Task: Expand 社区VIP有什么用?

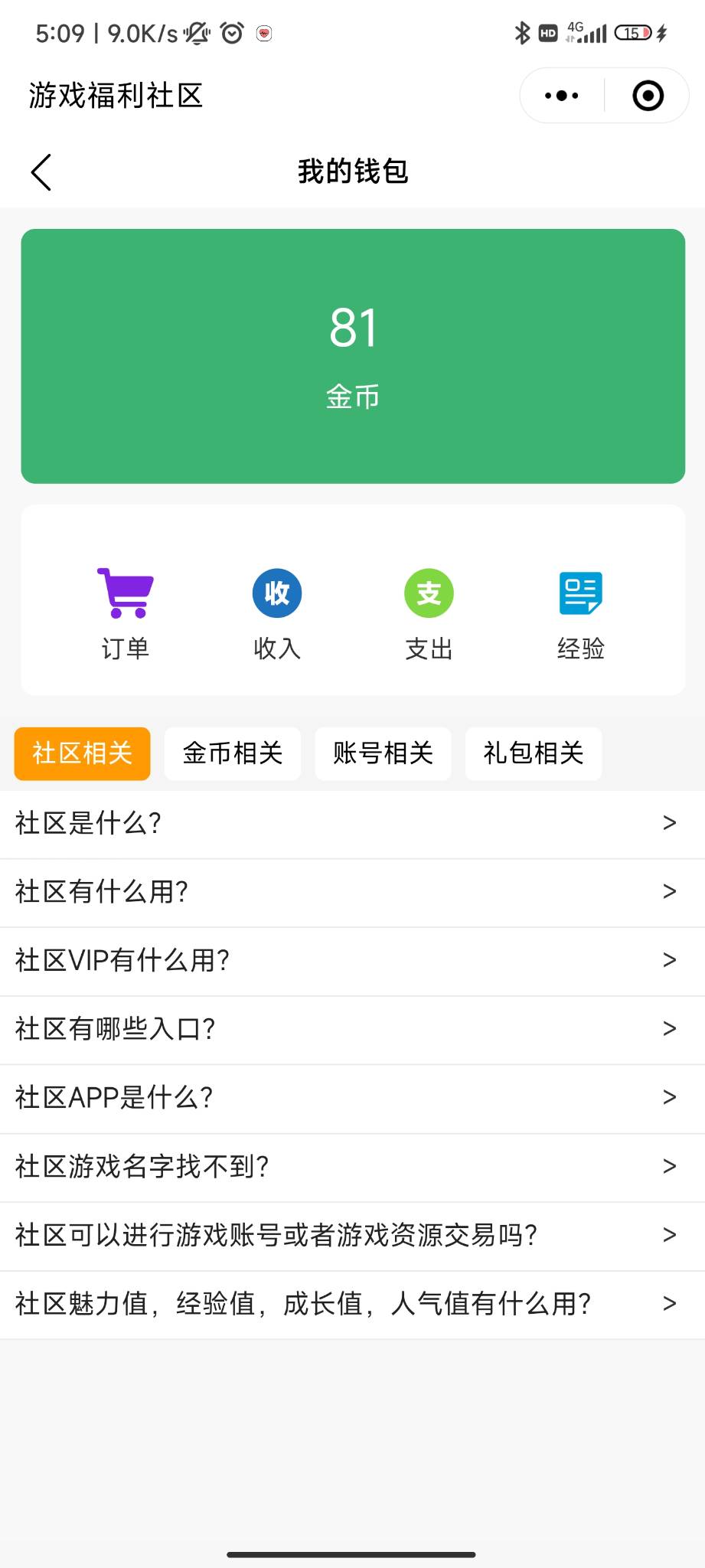Action: (x=352, y=961)
